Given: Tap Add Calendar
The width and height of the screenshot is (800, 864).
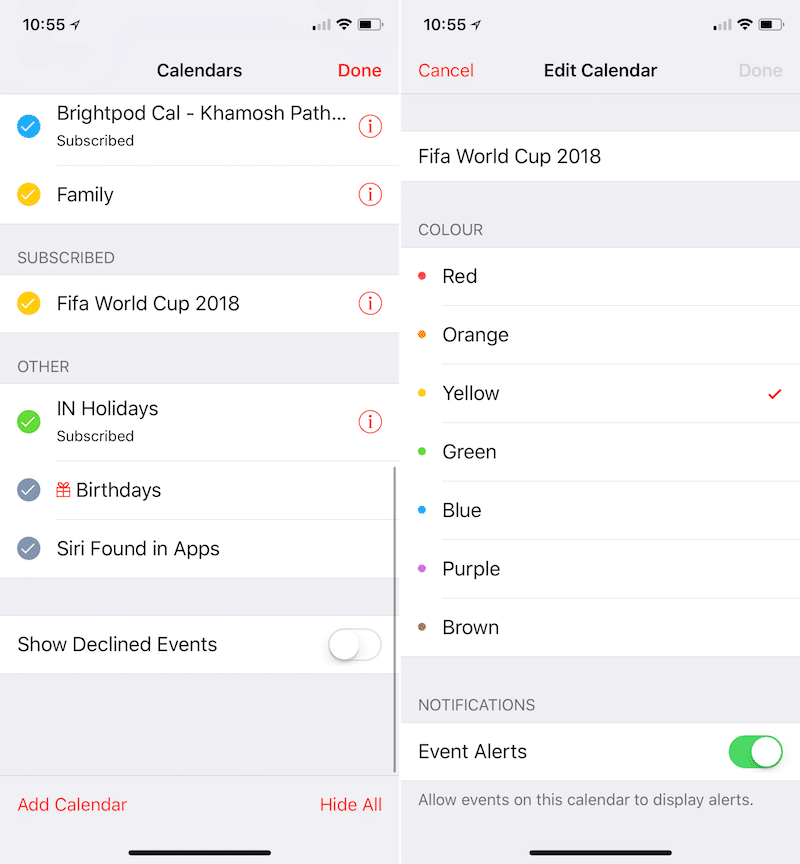Looking at the screenshot, I should point(72,804).
